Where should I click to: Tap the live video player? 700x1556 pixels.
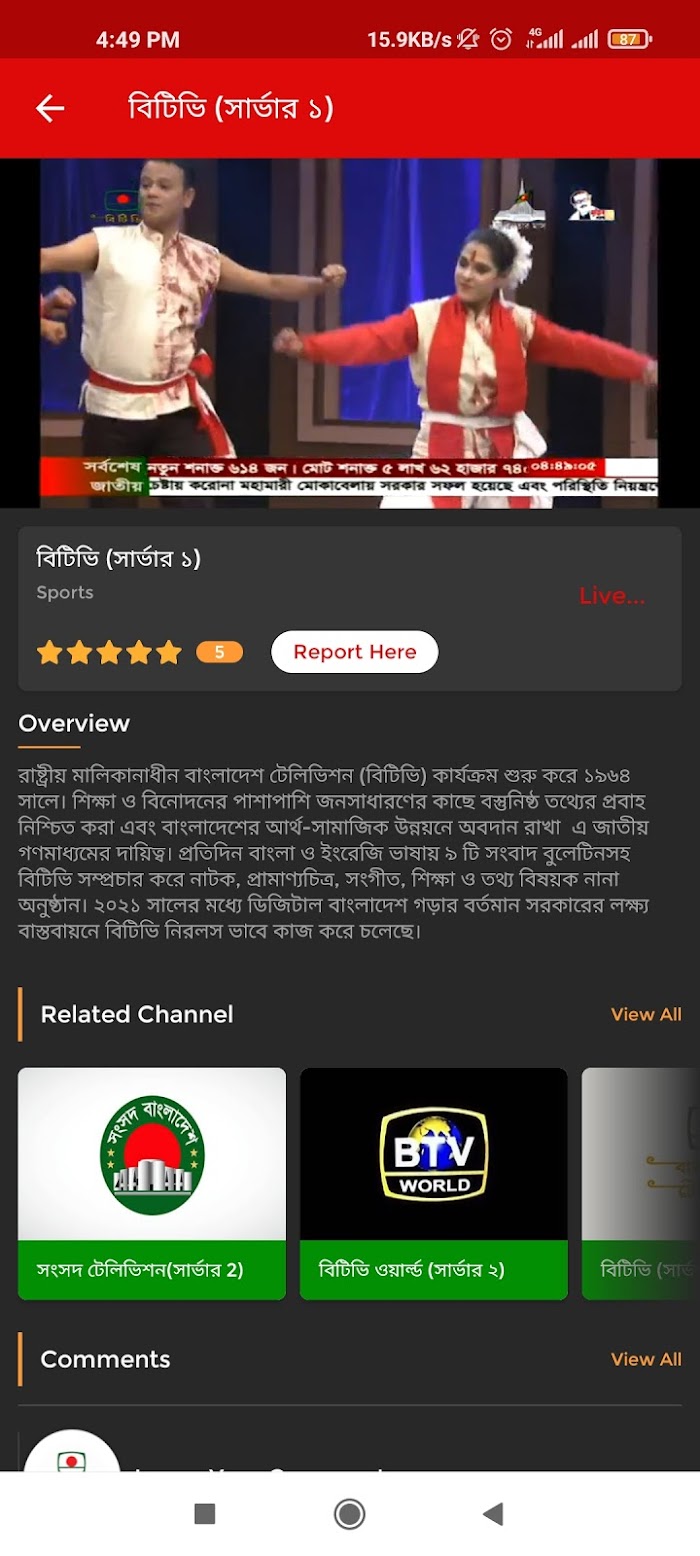point(350,333)
